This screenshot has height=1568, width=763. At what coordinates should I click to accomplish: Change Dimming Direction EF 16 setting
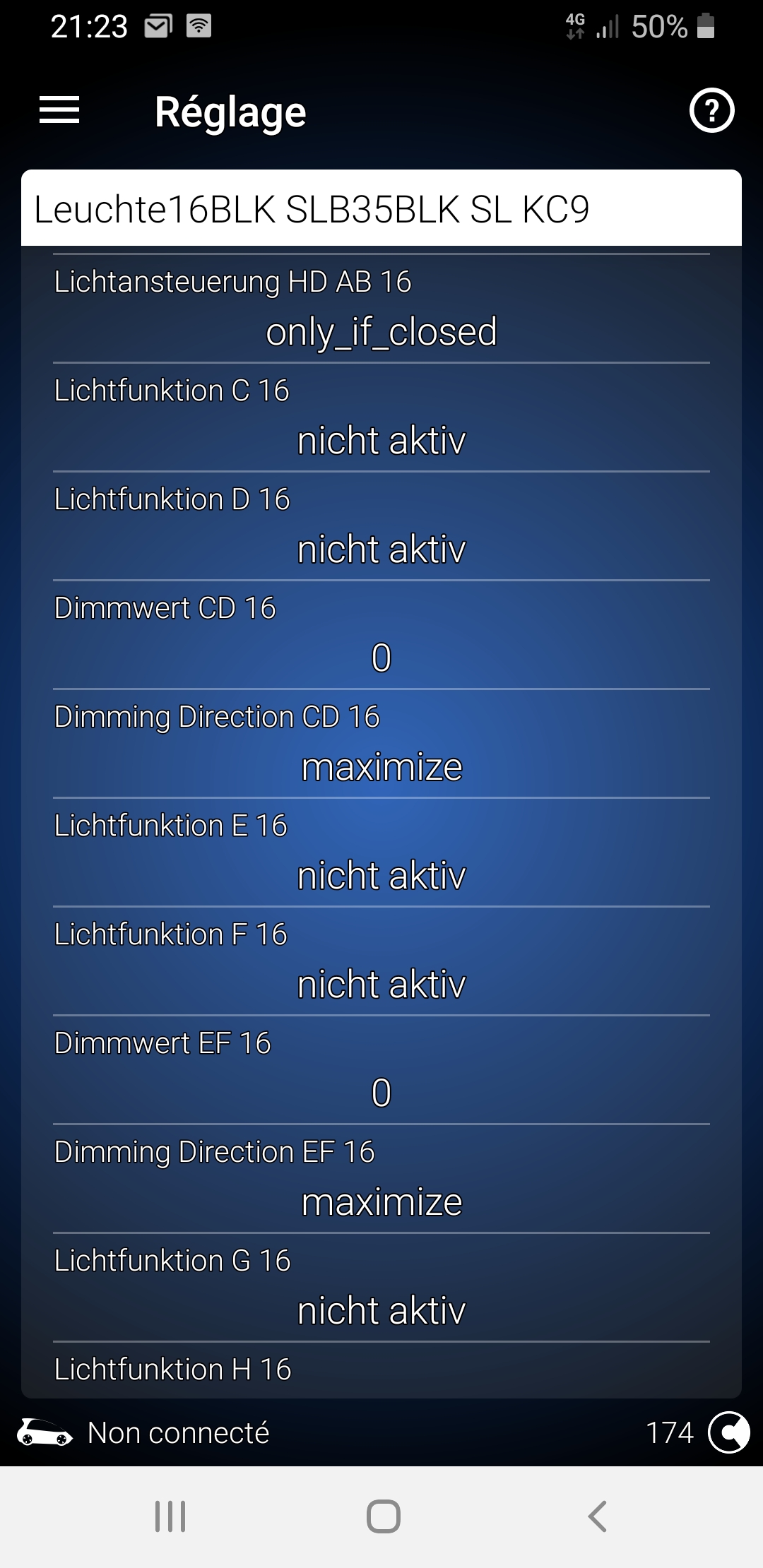(381, 1179)
